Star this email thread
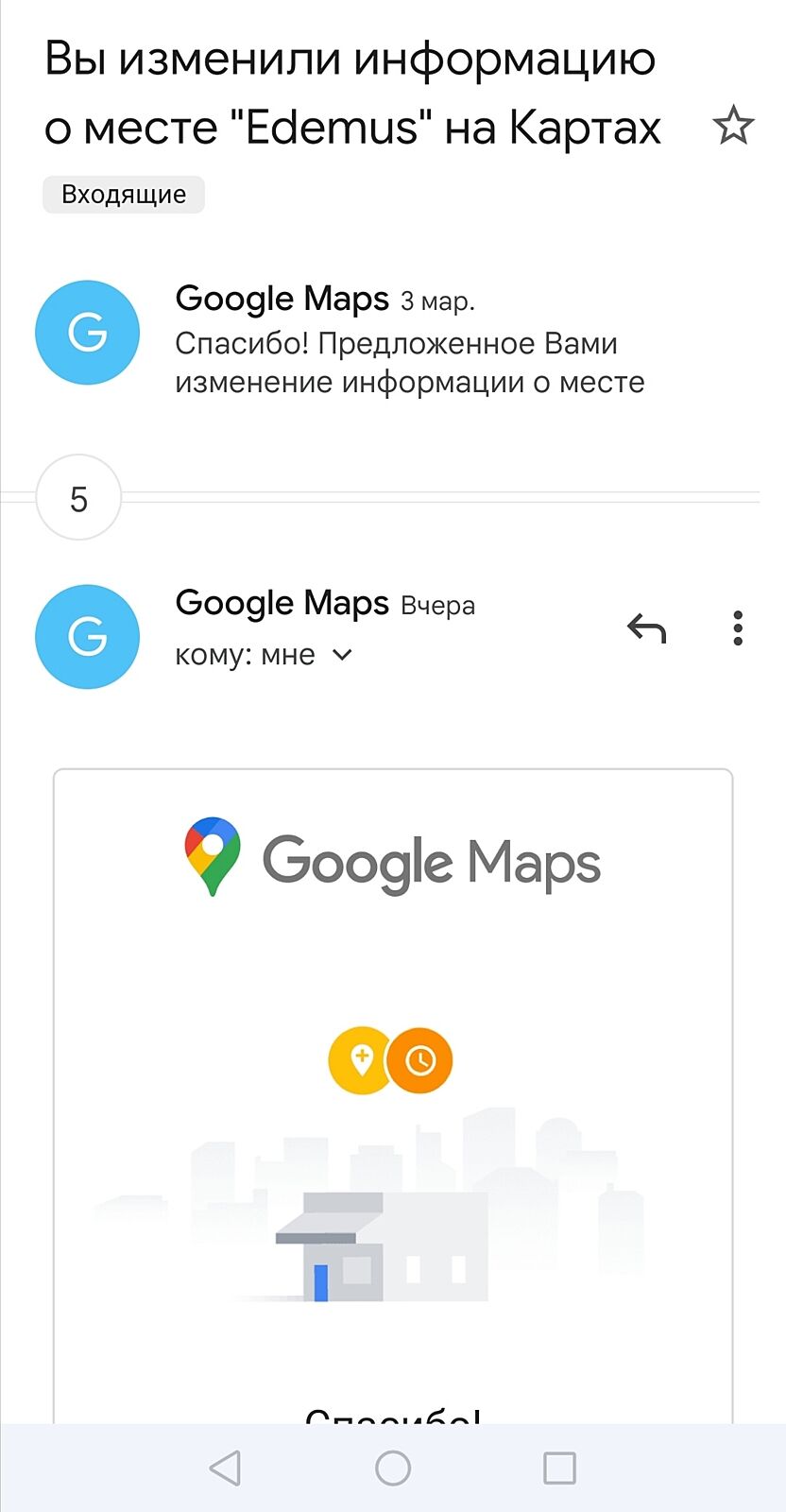This screenshot has height=1512, width=786. tap(733, 126)
